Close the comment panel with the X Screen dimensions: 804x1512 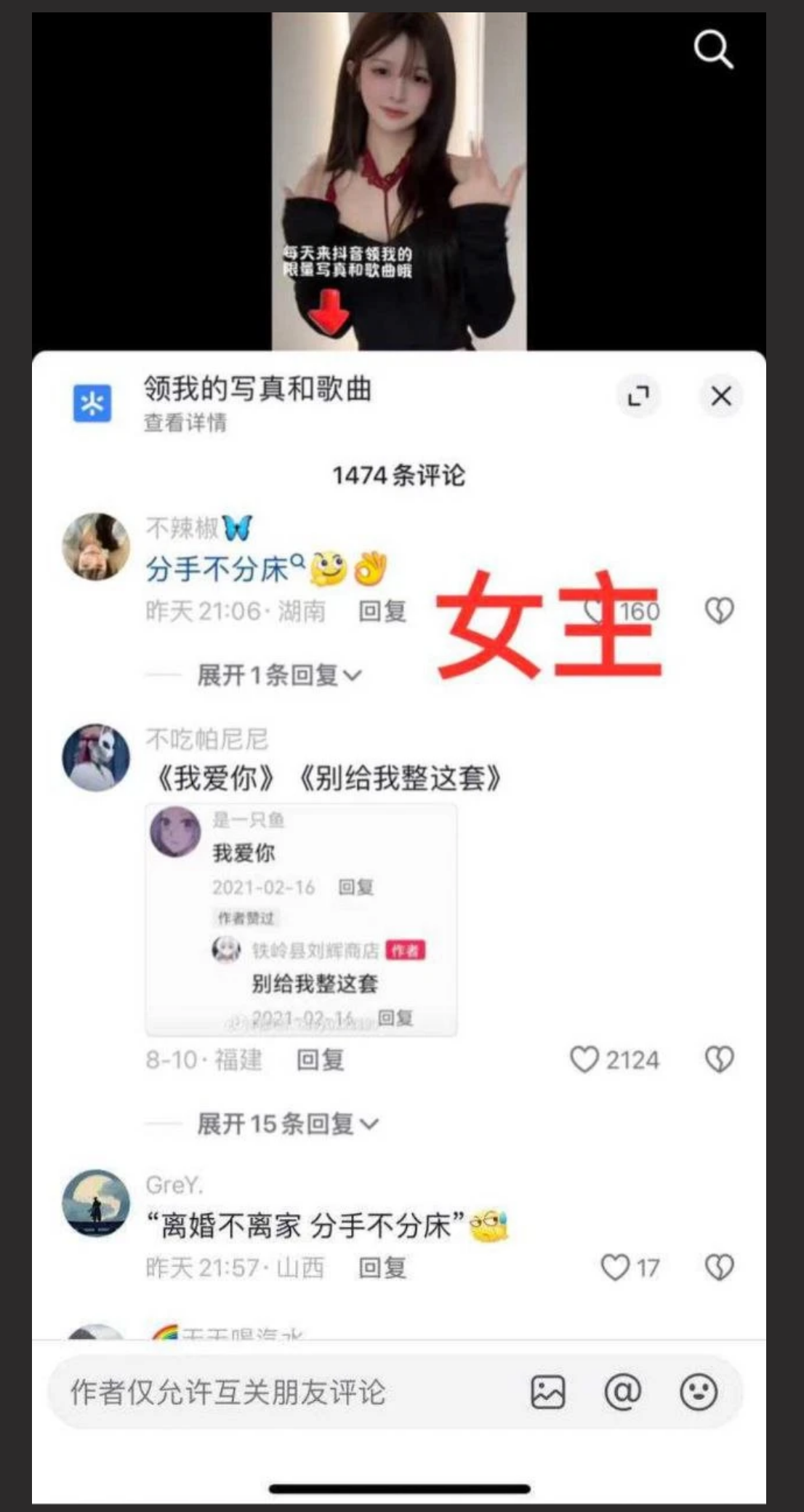(x=720, y=396)
